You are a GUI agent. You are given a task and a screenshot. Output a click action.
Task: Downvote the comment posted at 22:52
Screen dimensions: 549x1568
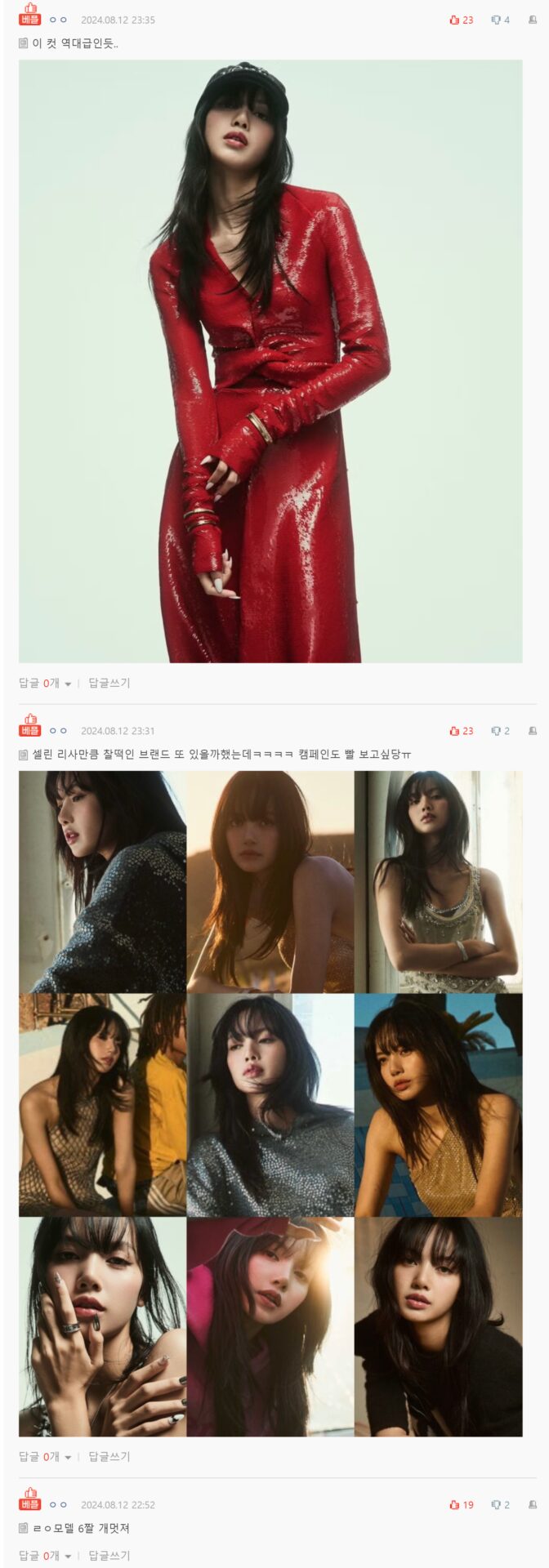coord(500,1504)
